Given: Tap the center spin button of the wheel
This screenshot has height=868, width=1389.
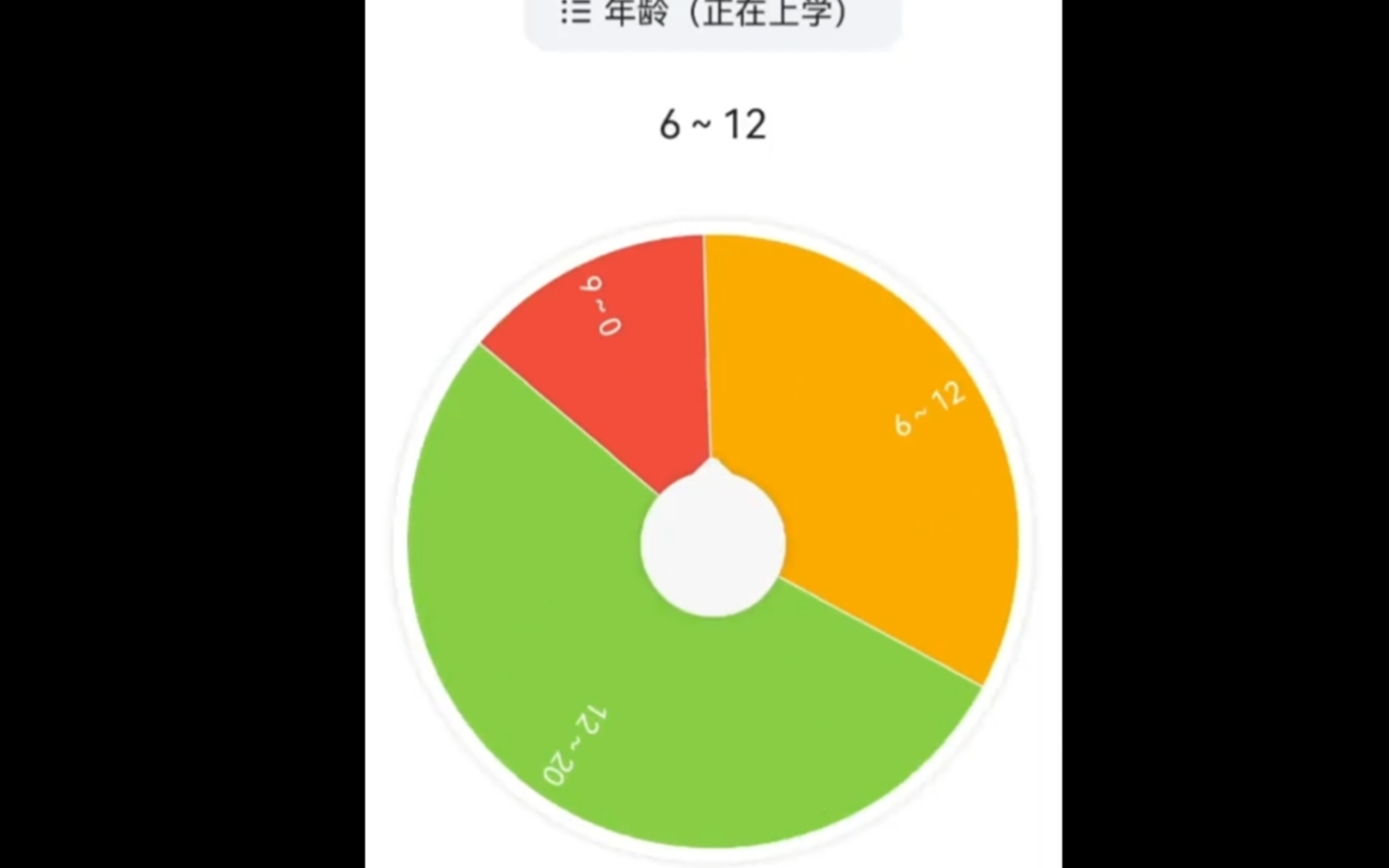Looking at the screenshot, I should (713, 544).
